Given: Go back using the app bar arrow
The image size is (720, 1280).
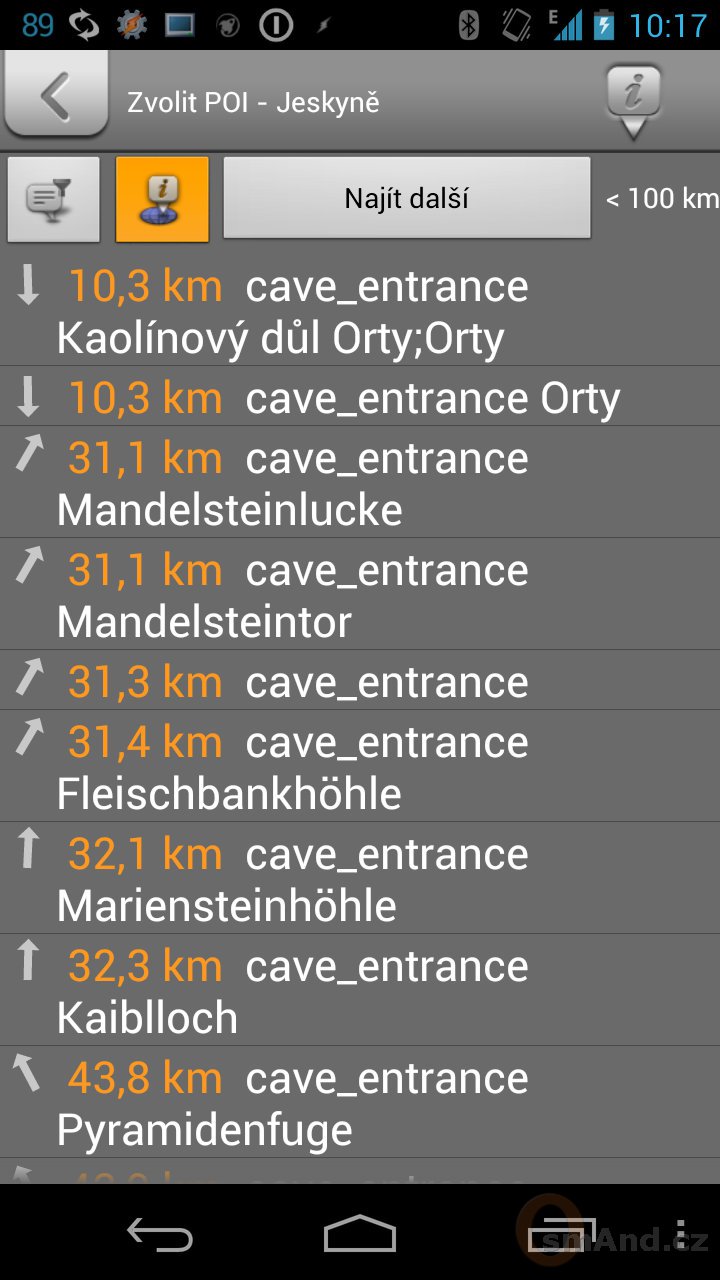Looking at the screenshot, I should click(x=56, y=94).
